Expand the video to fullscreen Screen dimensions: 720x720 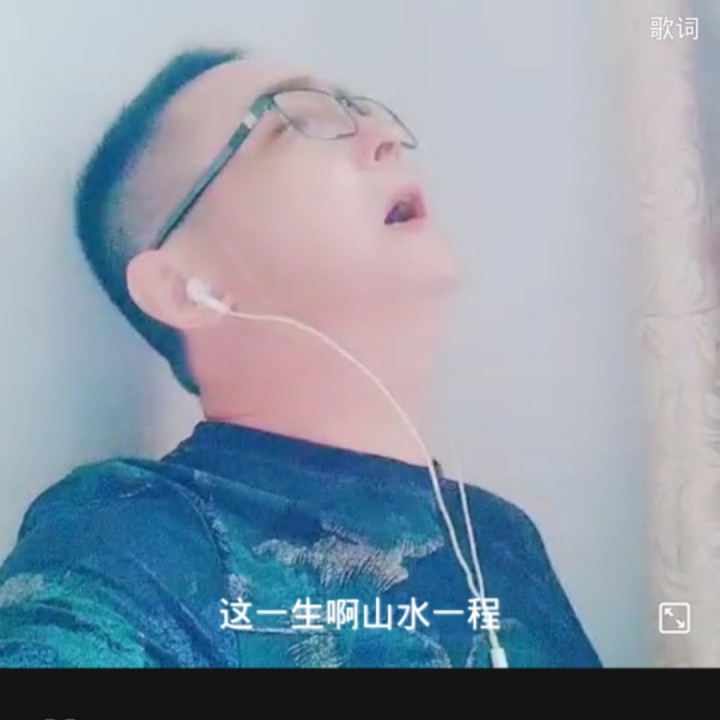coord(674,618)
